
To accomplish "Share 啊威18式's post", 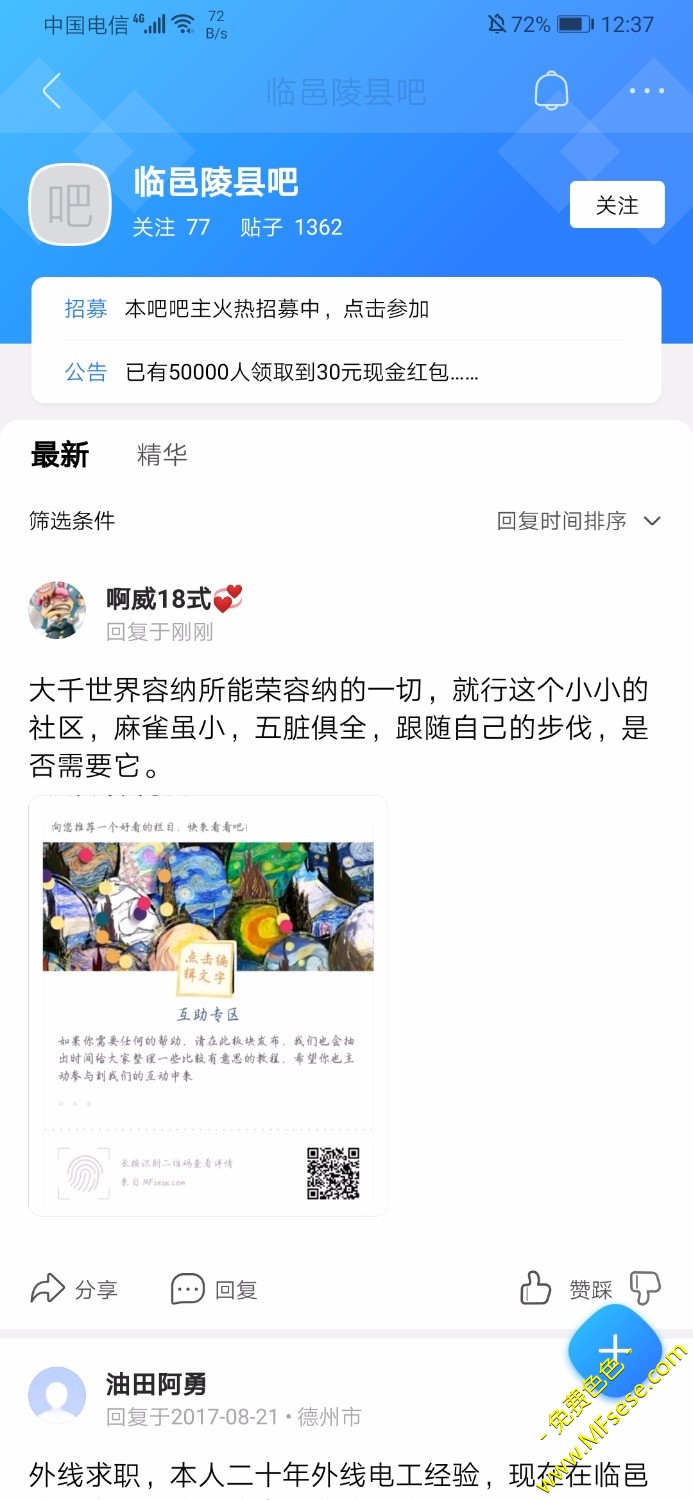I will point(75,1289).
